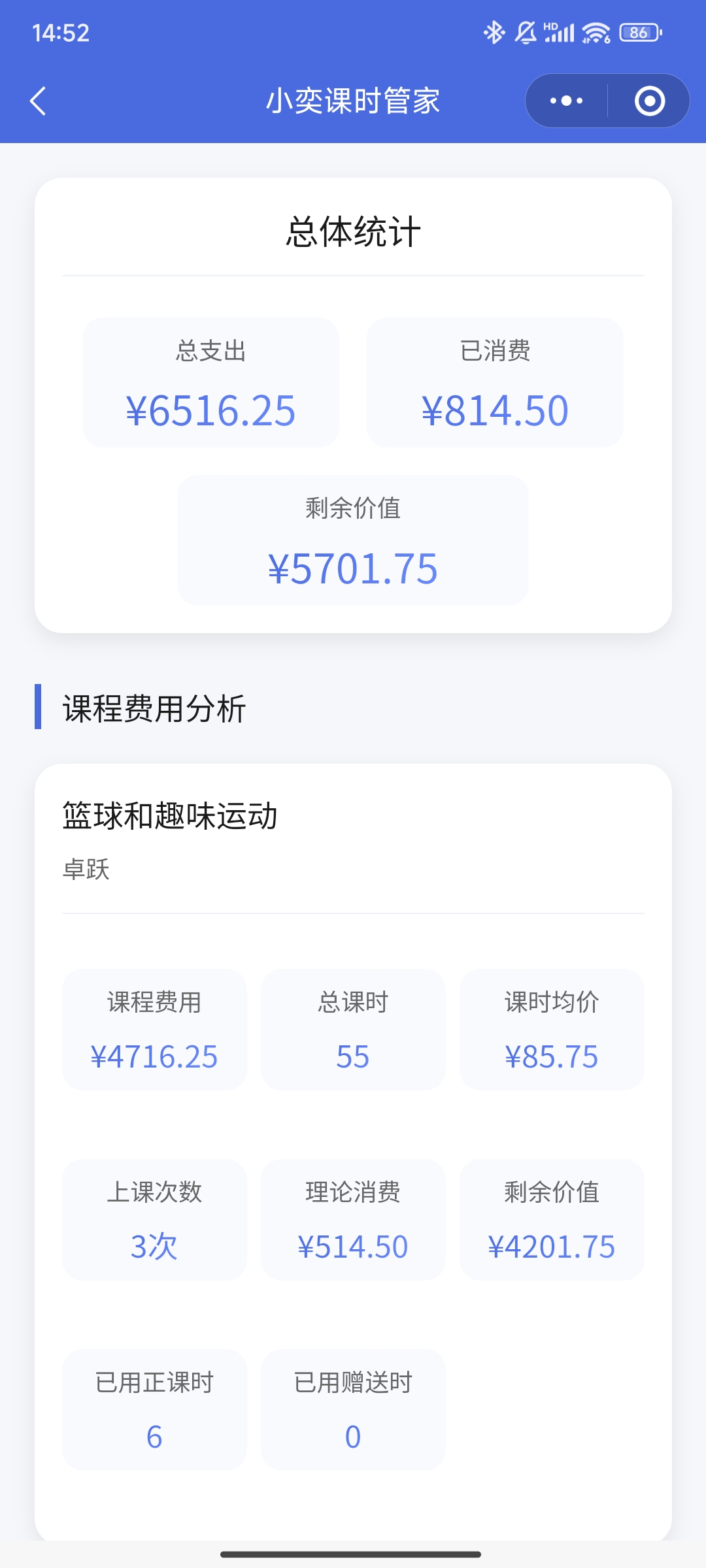Tap the battery indicator showing 86
The width and height of the screenshot is (706, 1568).
[x=637, y=32]
